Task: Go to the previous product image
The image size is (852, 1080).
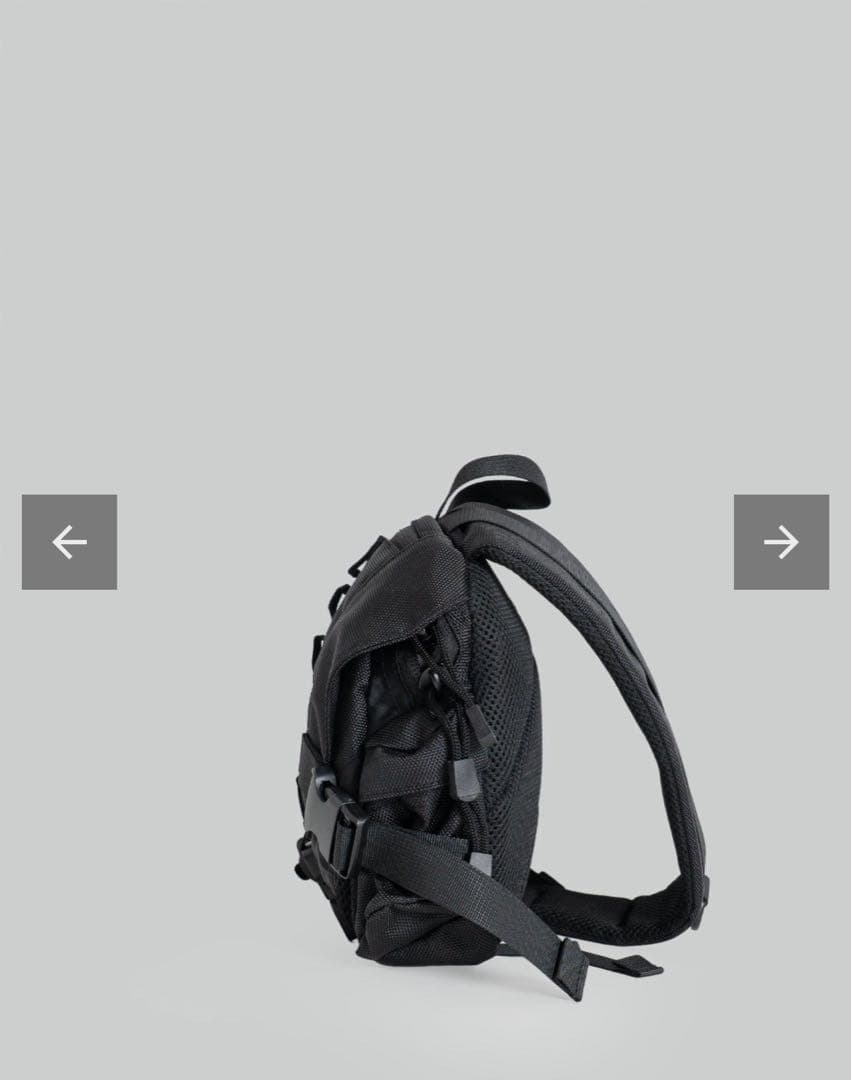Action: [69, 542]
